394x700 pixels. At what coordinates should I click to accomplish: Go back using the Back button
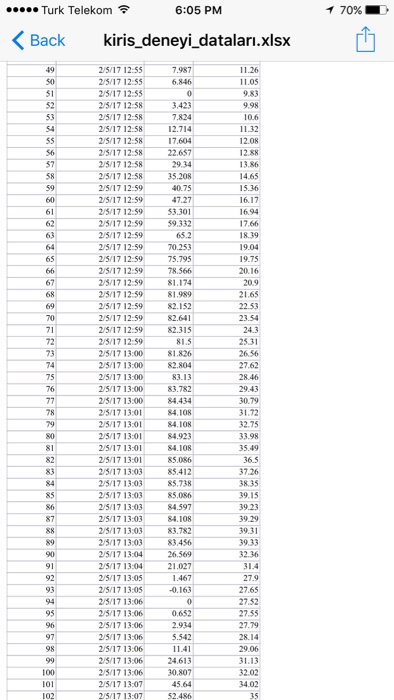38,41
